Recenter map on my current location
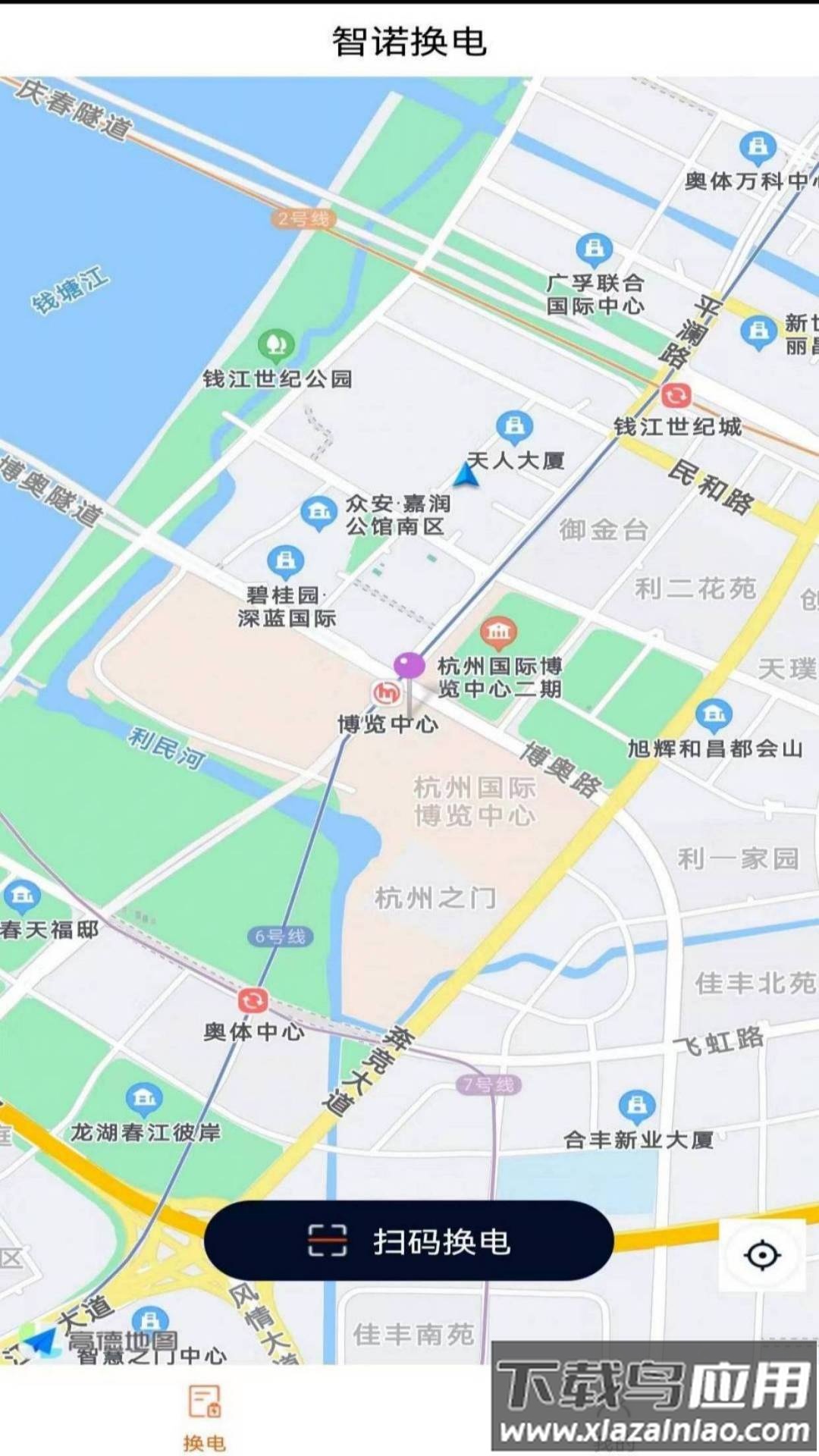 [x=762, y=1256]
